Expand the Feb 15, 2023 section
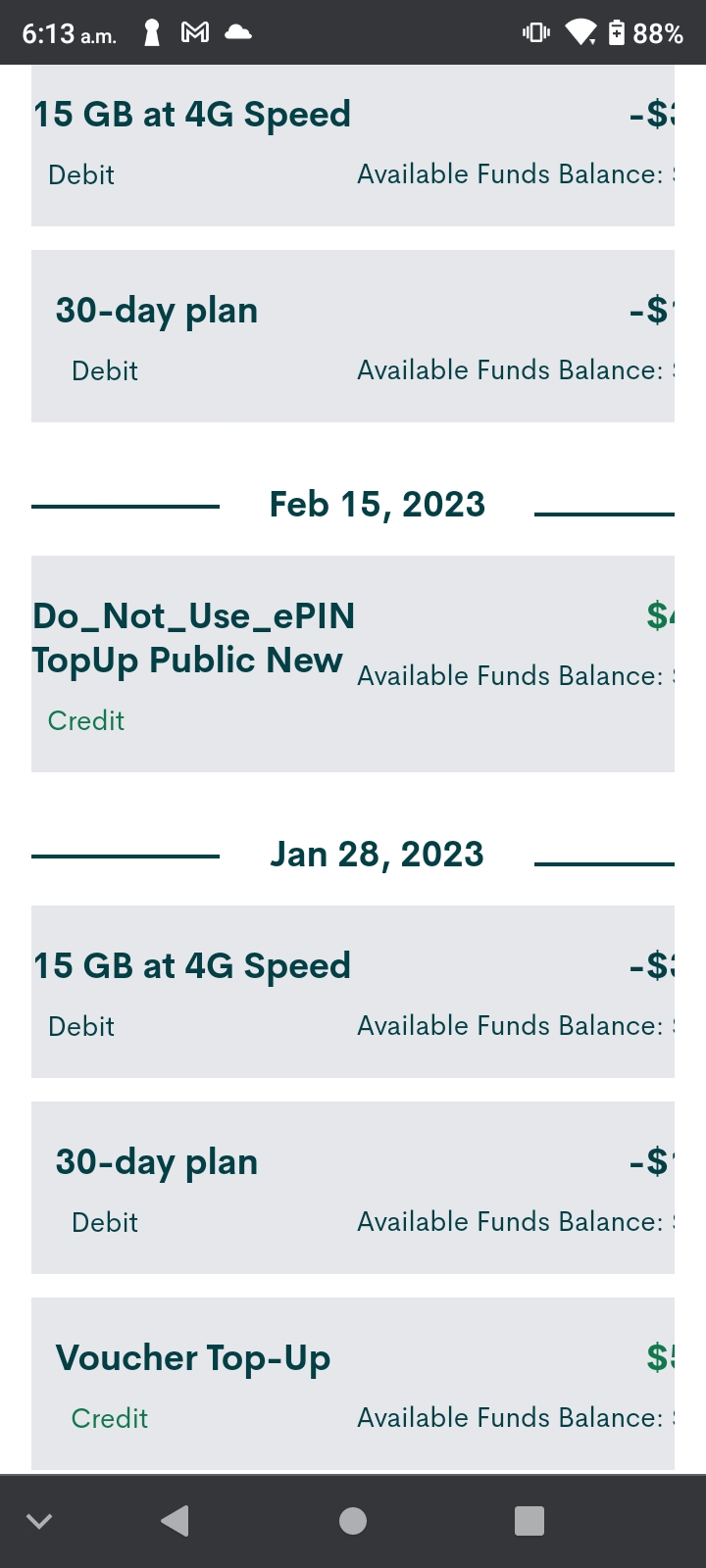706x1568 pixels. (x=377, y=503)
